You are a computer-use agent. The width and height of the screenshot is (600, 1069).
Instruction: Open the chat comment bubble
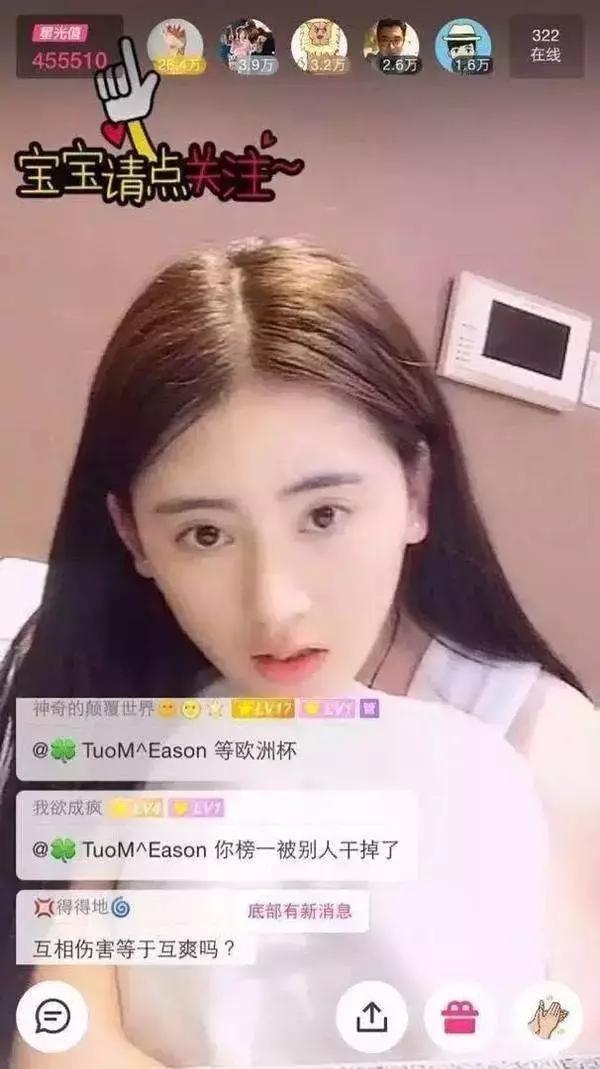(x=52, y=1016)
